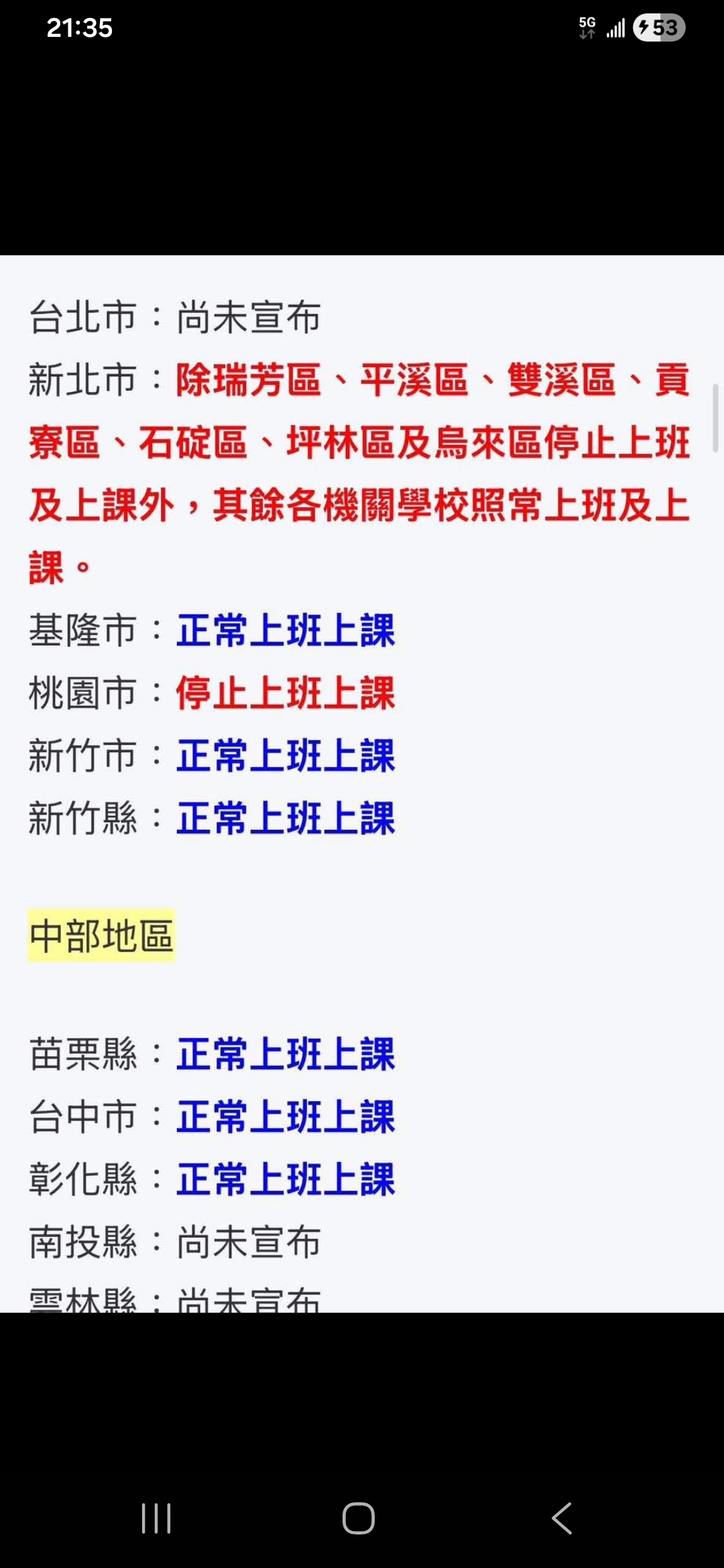Tap the signal strength bars icon
The height and width of the screenshot is (1568, 724).
click(615, 27)
